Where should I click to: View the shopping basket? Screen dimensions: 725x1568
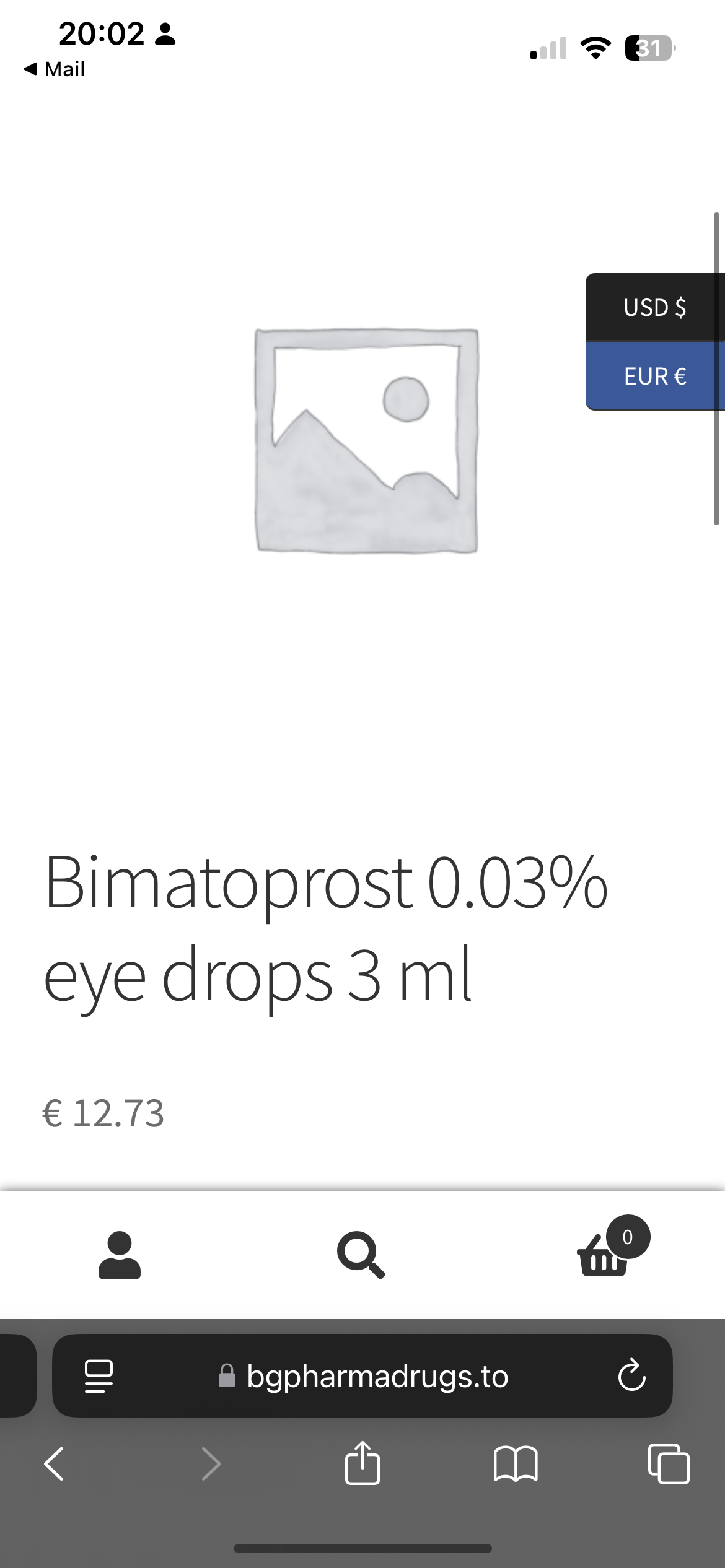(x=604, y=1256)
